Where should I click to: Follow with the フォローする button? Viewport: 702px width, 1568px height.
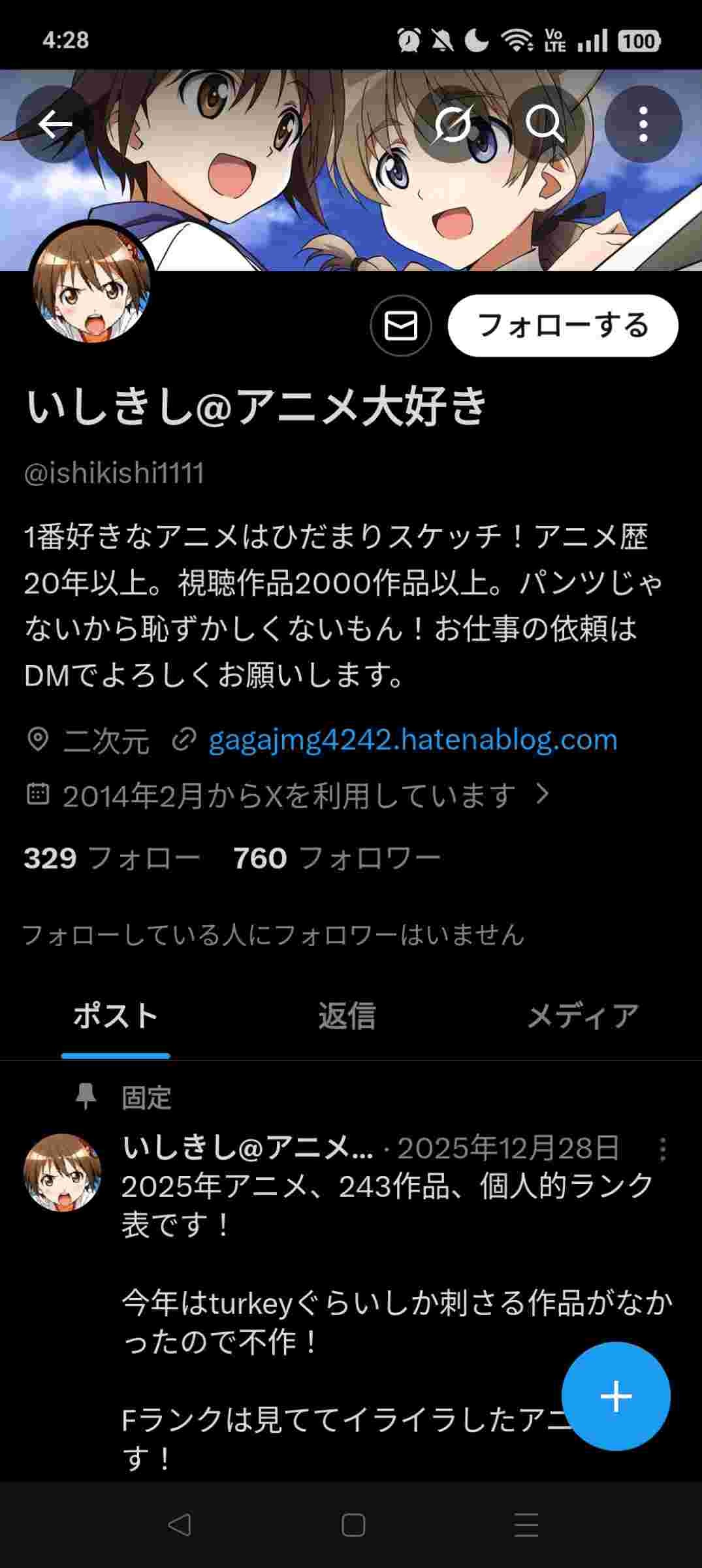tap(563, 325)
